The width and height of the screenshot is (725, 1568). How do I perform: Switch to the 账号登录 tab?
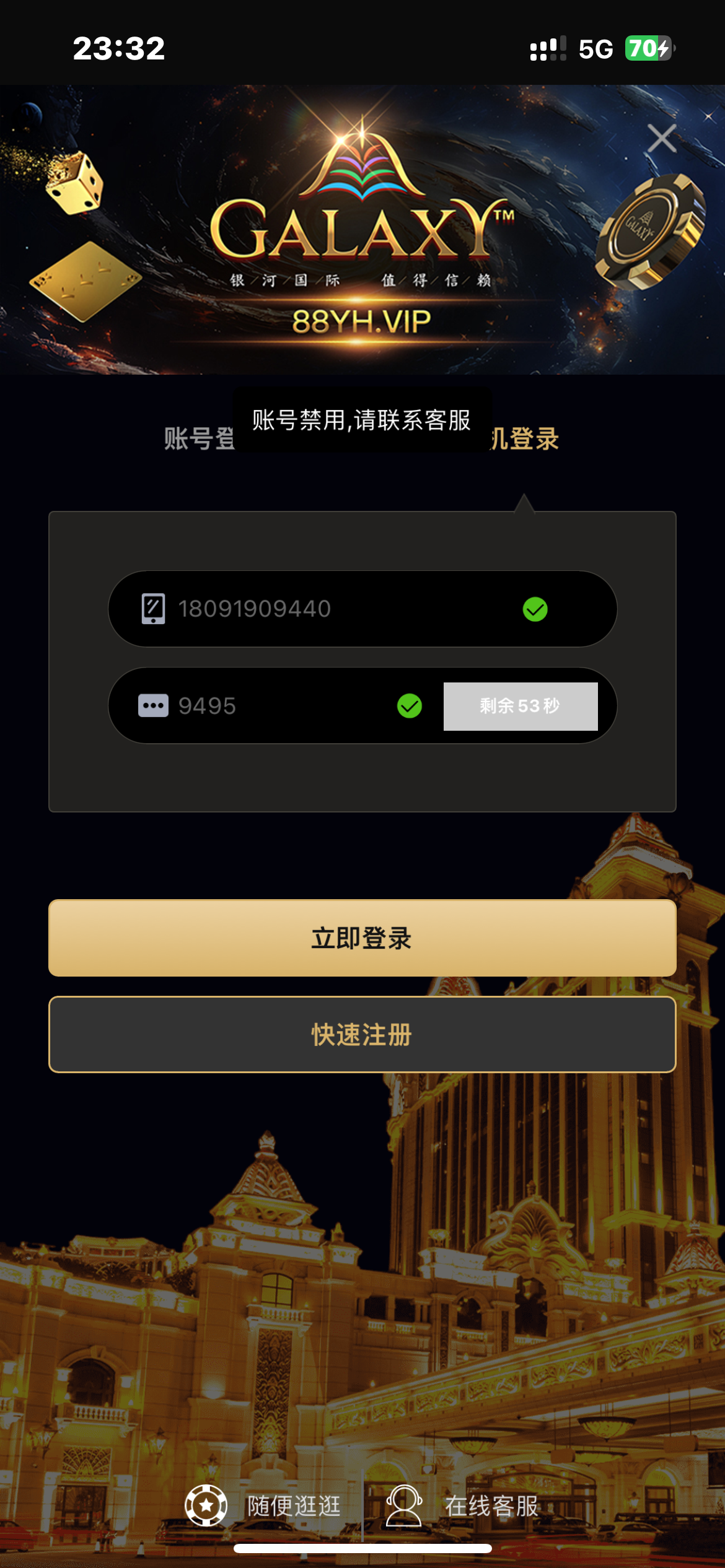[x=198, y=438]
